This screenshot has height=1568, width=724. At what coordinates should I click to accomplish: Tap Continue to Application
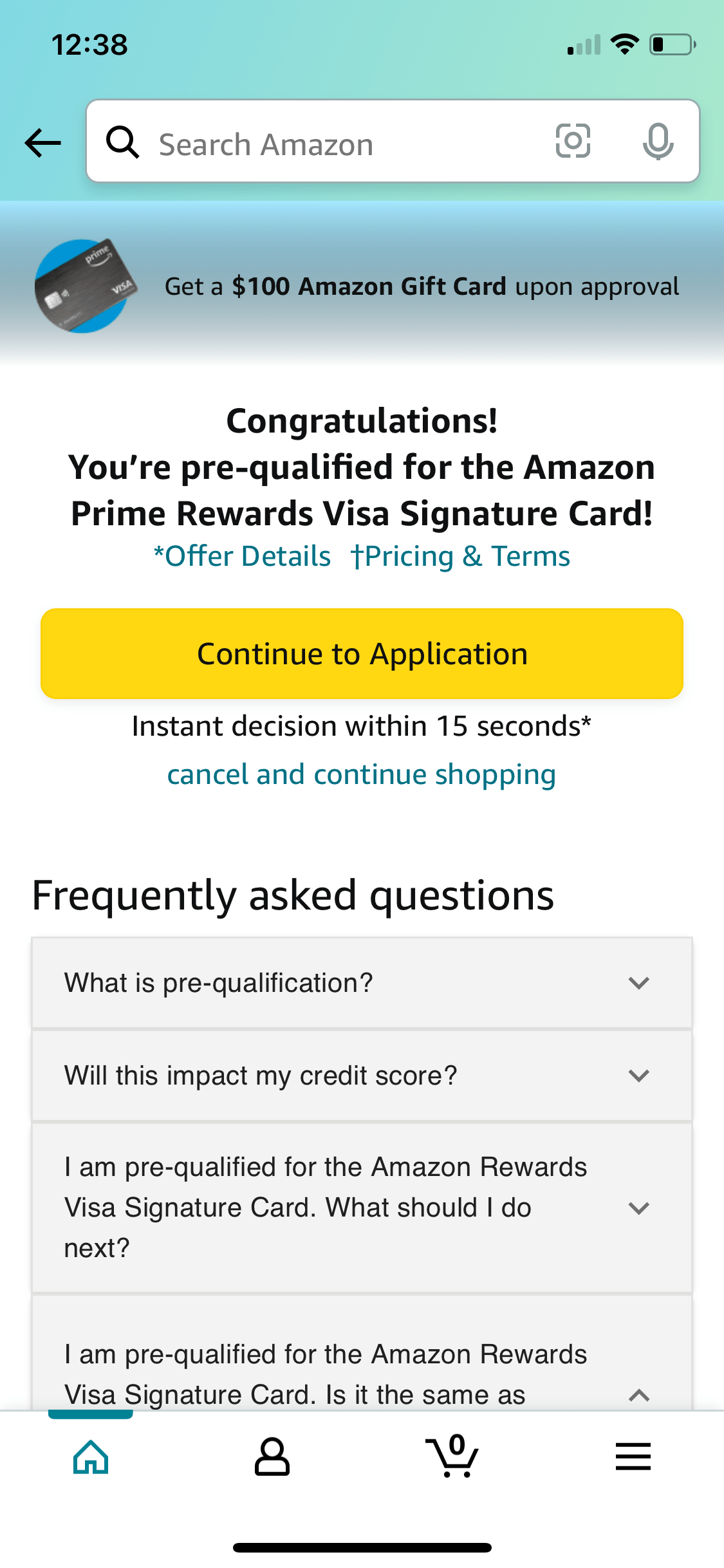coord(362,653)
